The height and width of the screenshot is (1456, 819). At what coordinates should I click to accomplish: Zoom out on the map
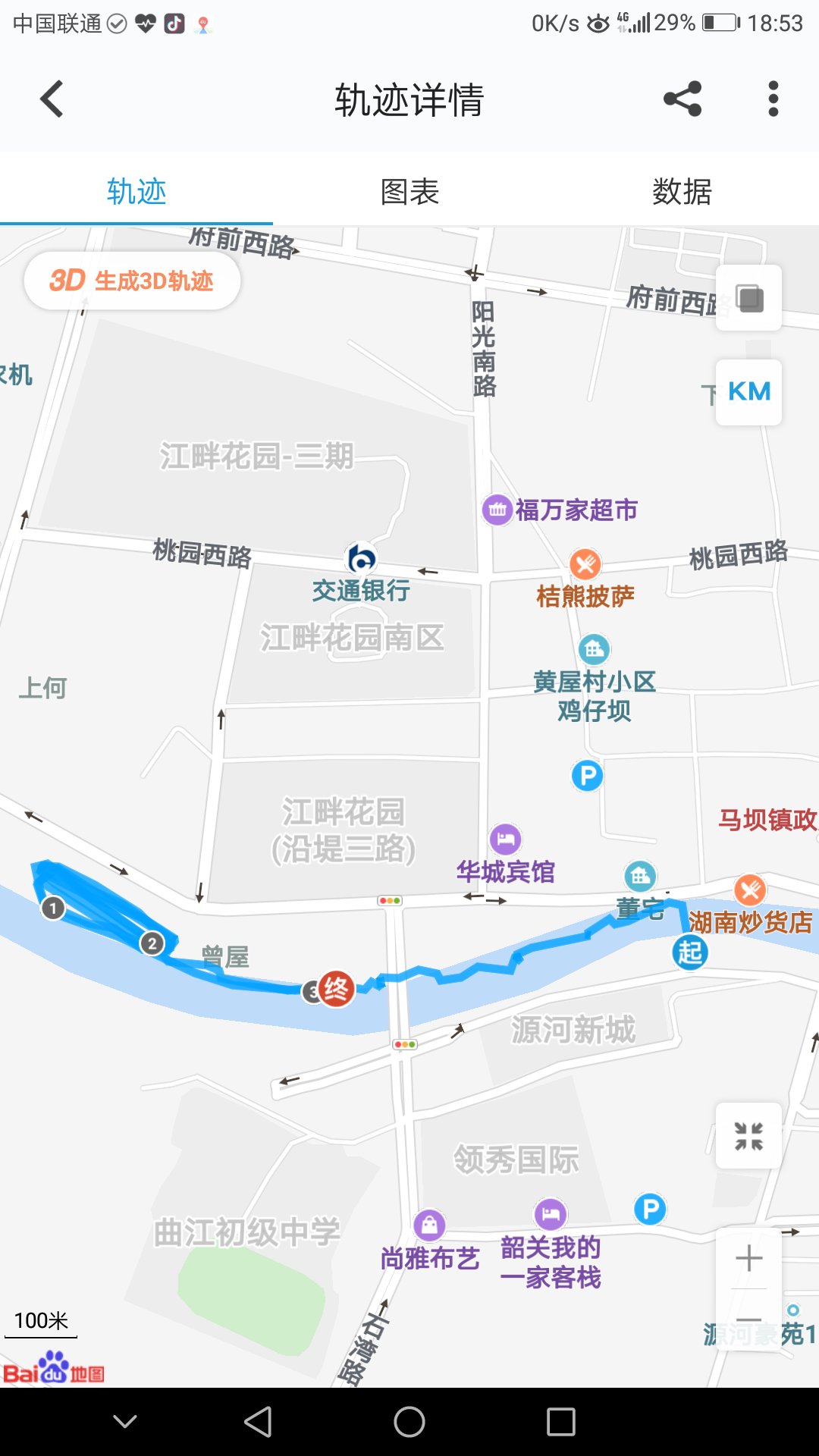coord(748,1319)
